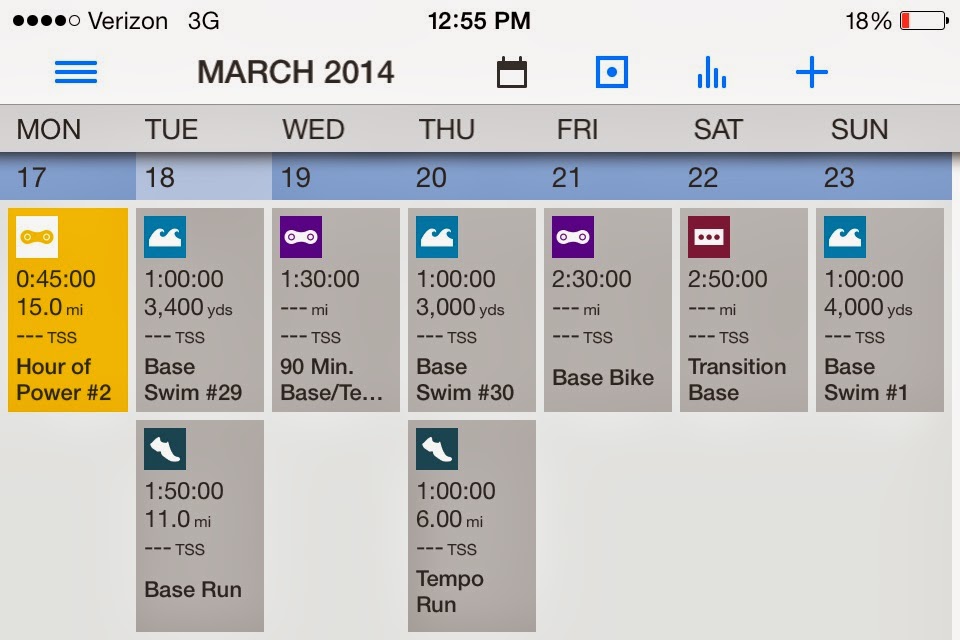Viewport: 960px width, 640px height.
Task: Jump to today with the square icon
Action: tap(612, 73)
